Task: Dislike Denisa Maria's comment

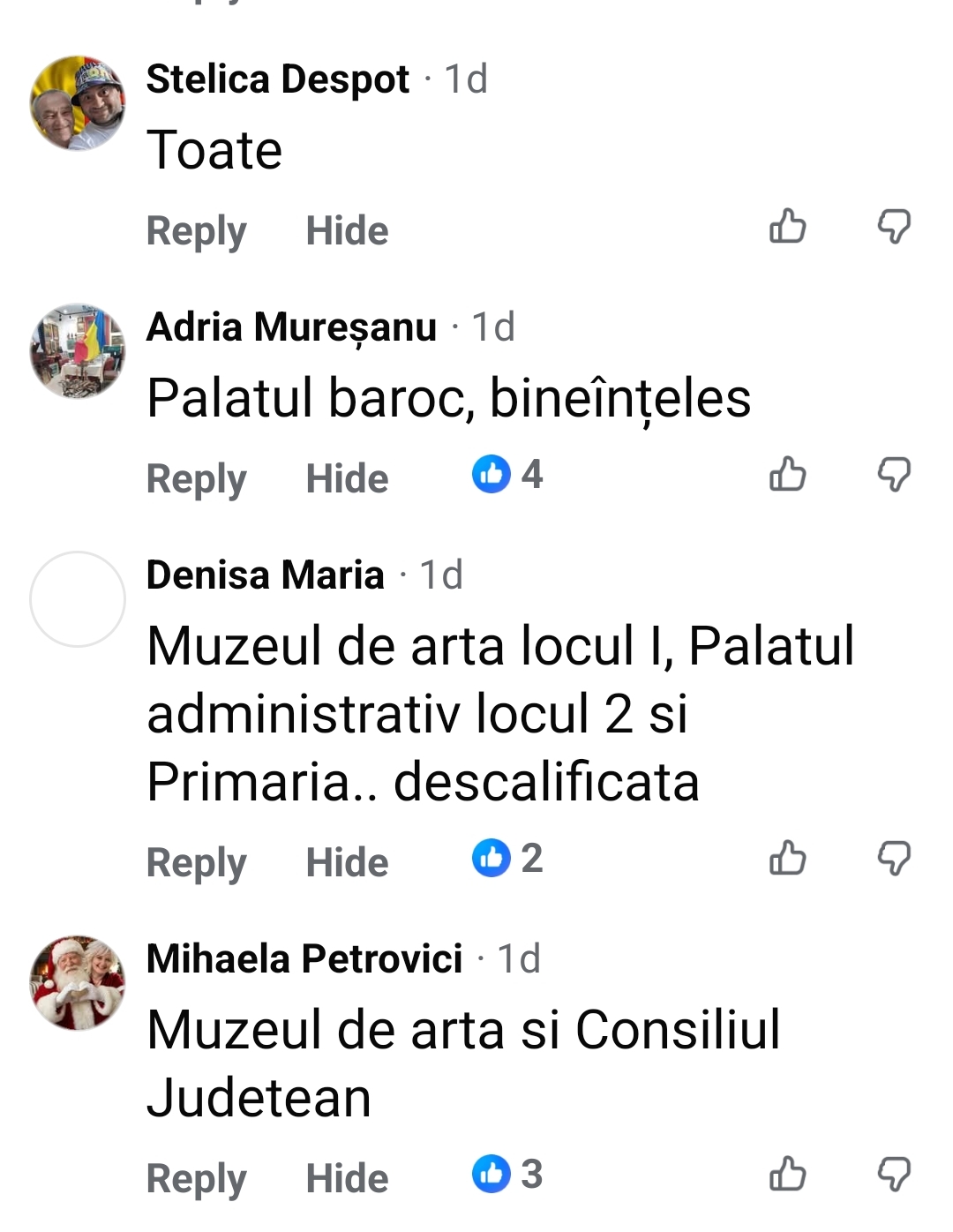Action: tap(894, 859)
